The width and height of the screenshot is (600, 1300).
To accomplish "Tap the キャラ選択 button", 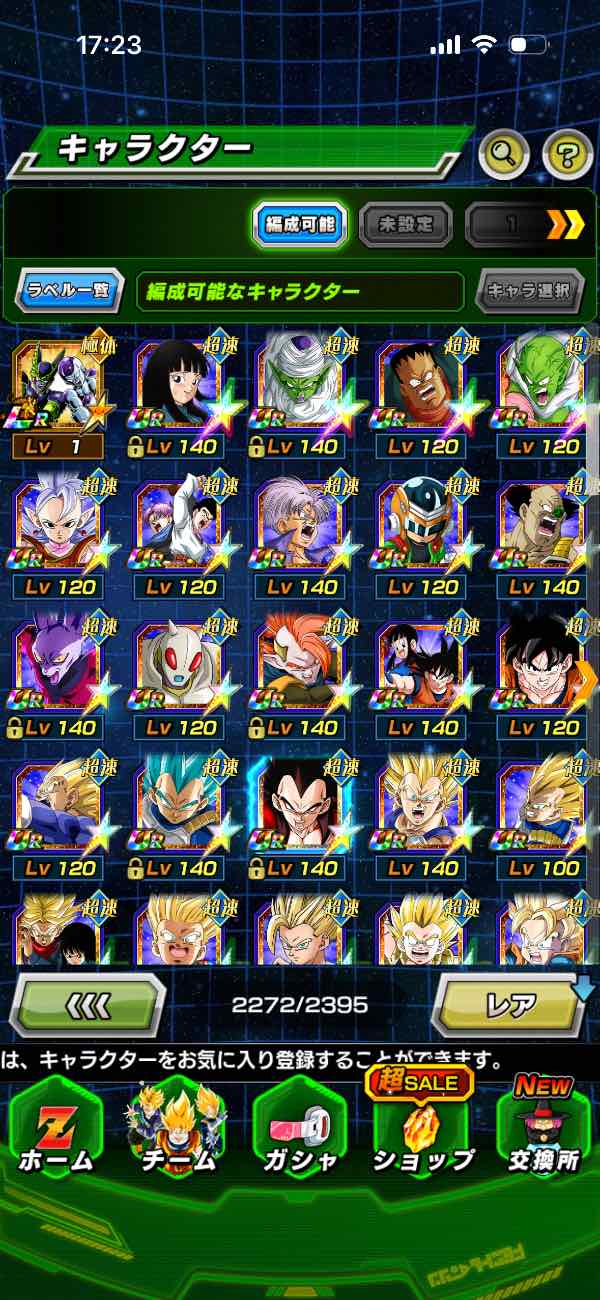I will tap(529, 292).
